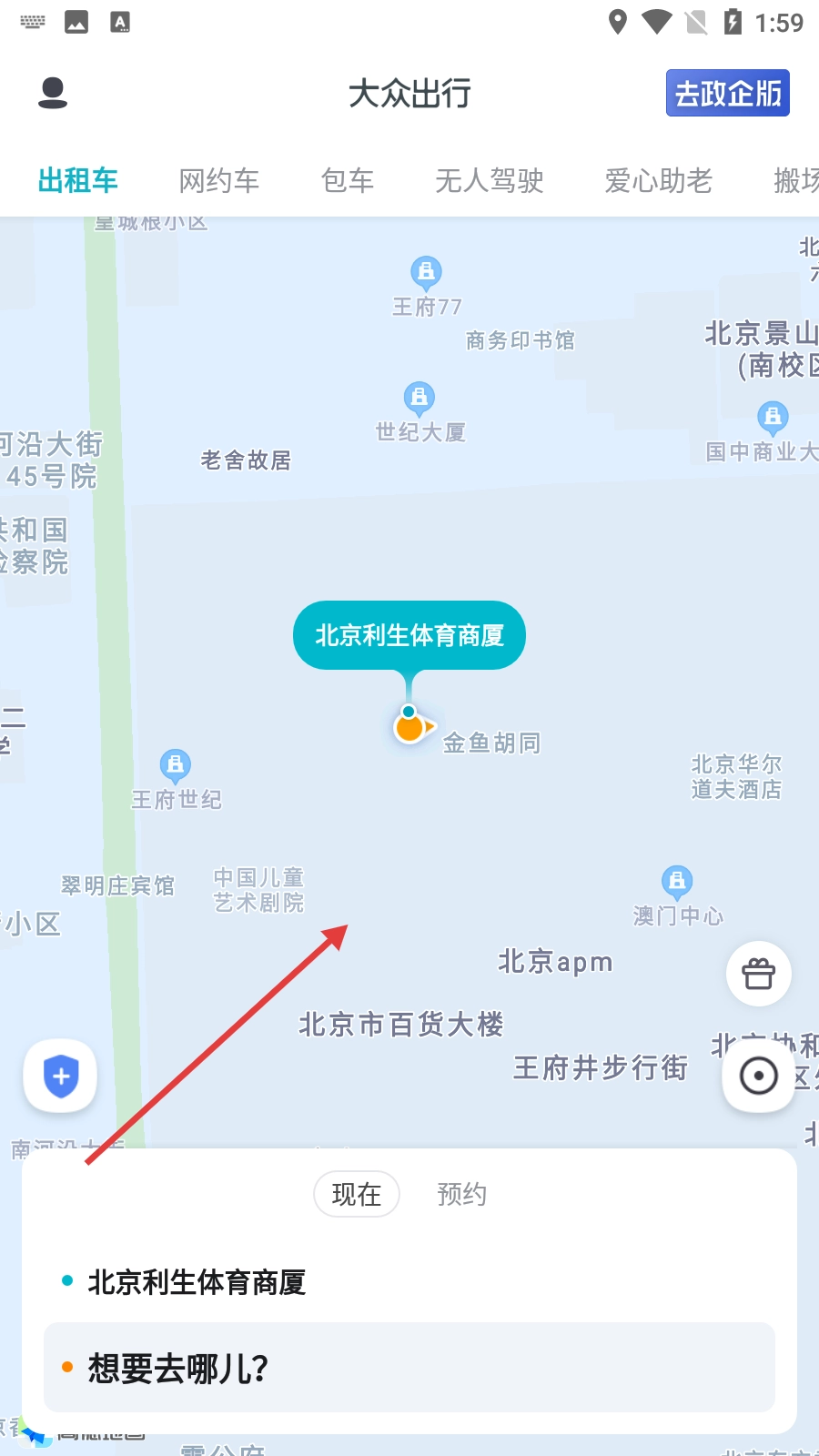This screenshot has width=819, height=1456.
Task: Open the user profile icon
Action: 53,93
